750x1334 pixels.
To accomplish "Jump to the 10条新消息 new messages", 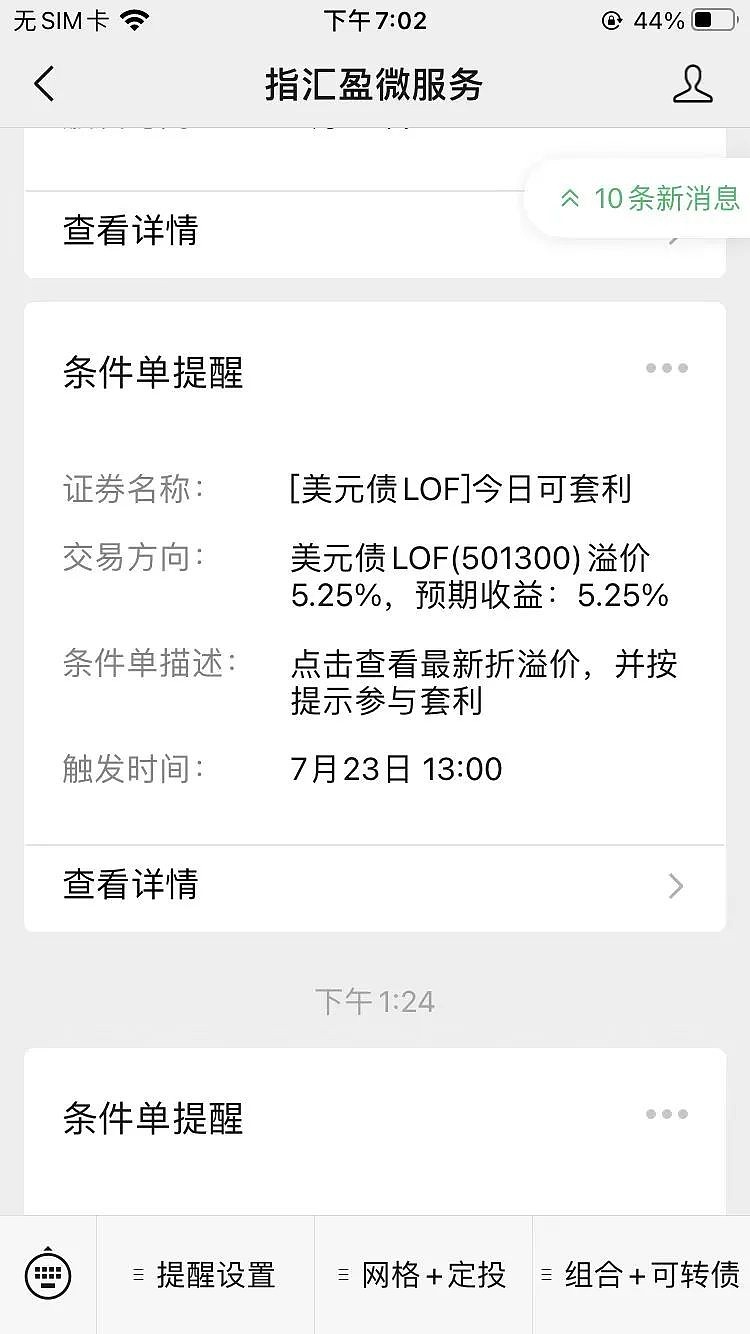I will (x=649, y=198).
